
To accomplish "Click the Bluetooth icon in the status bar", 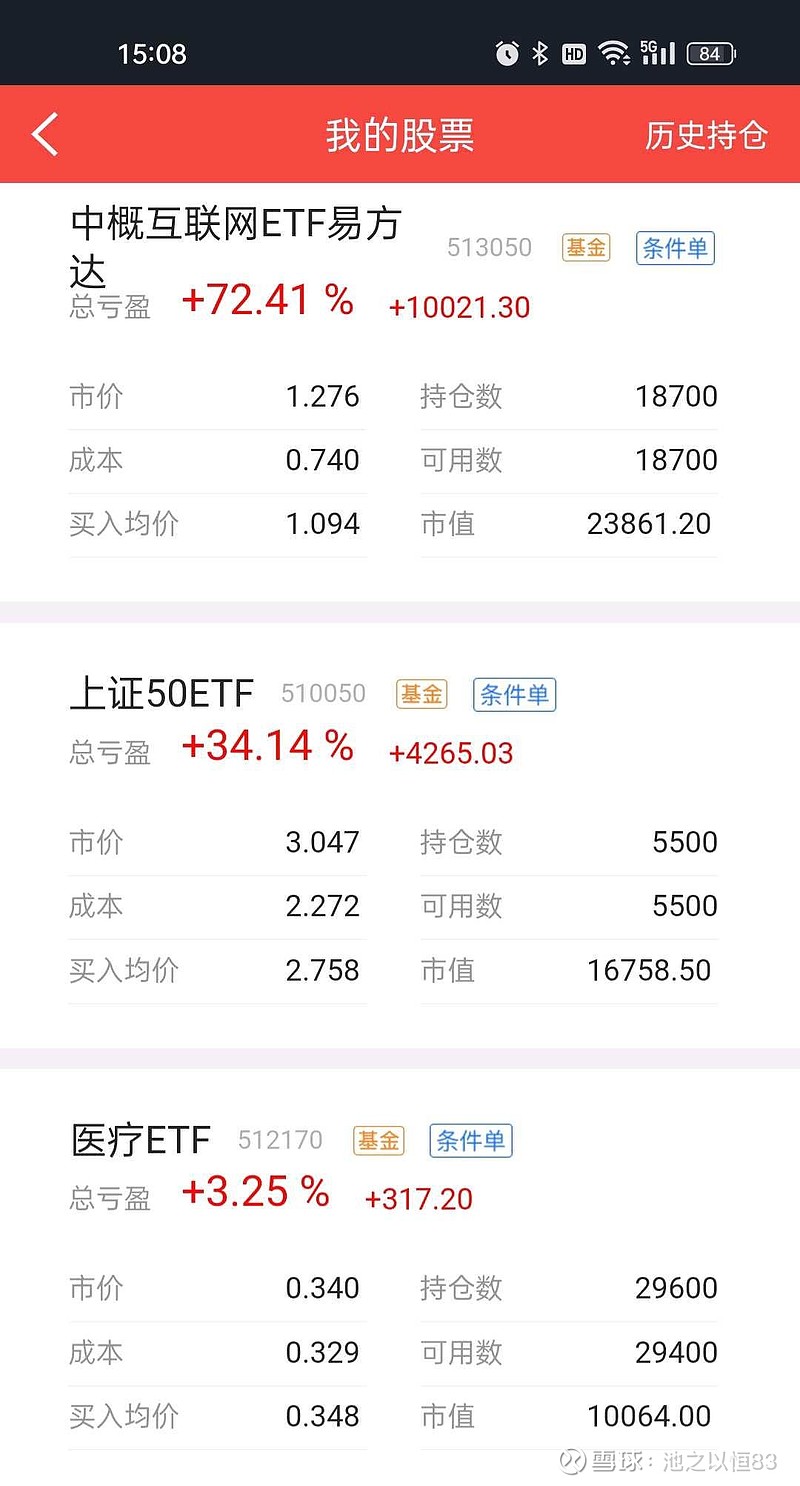I will click(540, 54).
